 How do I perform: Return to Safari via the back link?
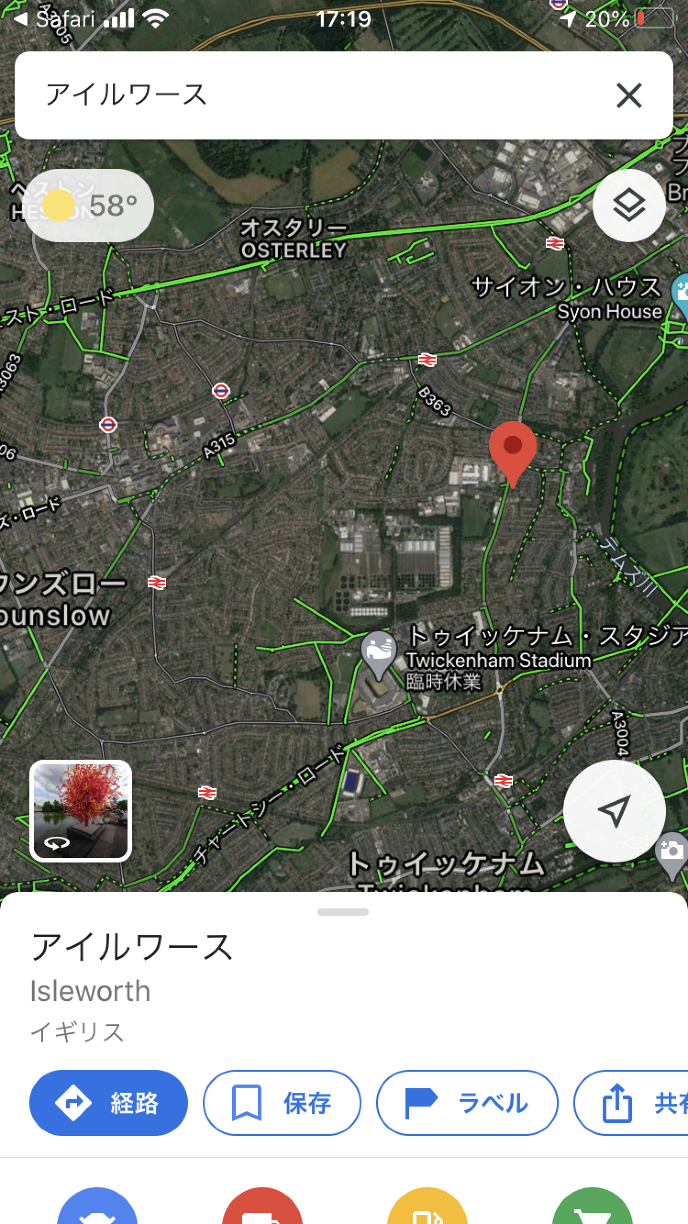[55, 19]
